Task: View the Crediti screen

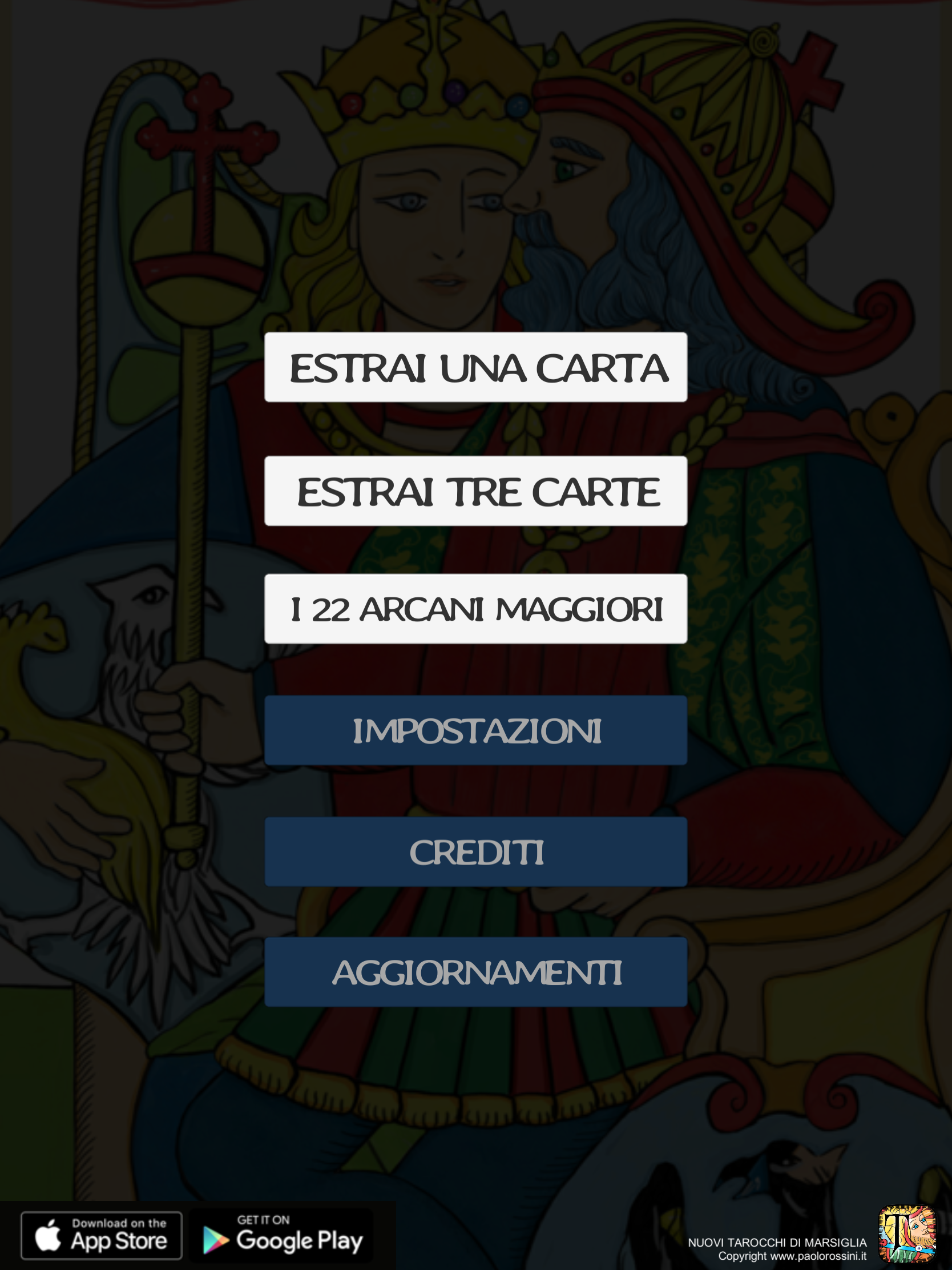Action: tap(475, 851)
